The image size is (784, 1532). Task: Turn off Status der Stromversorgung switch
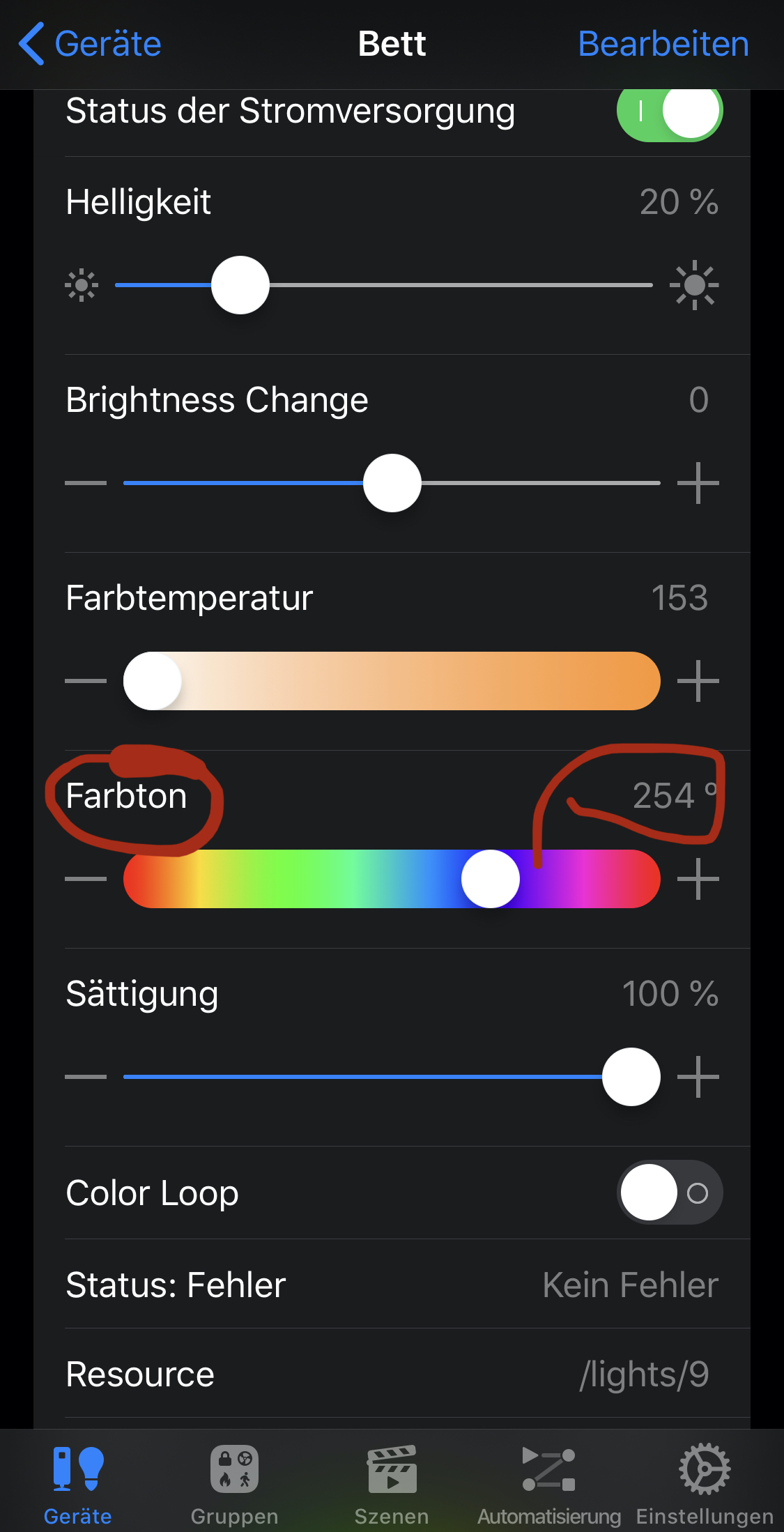pos(669,112)
